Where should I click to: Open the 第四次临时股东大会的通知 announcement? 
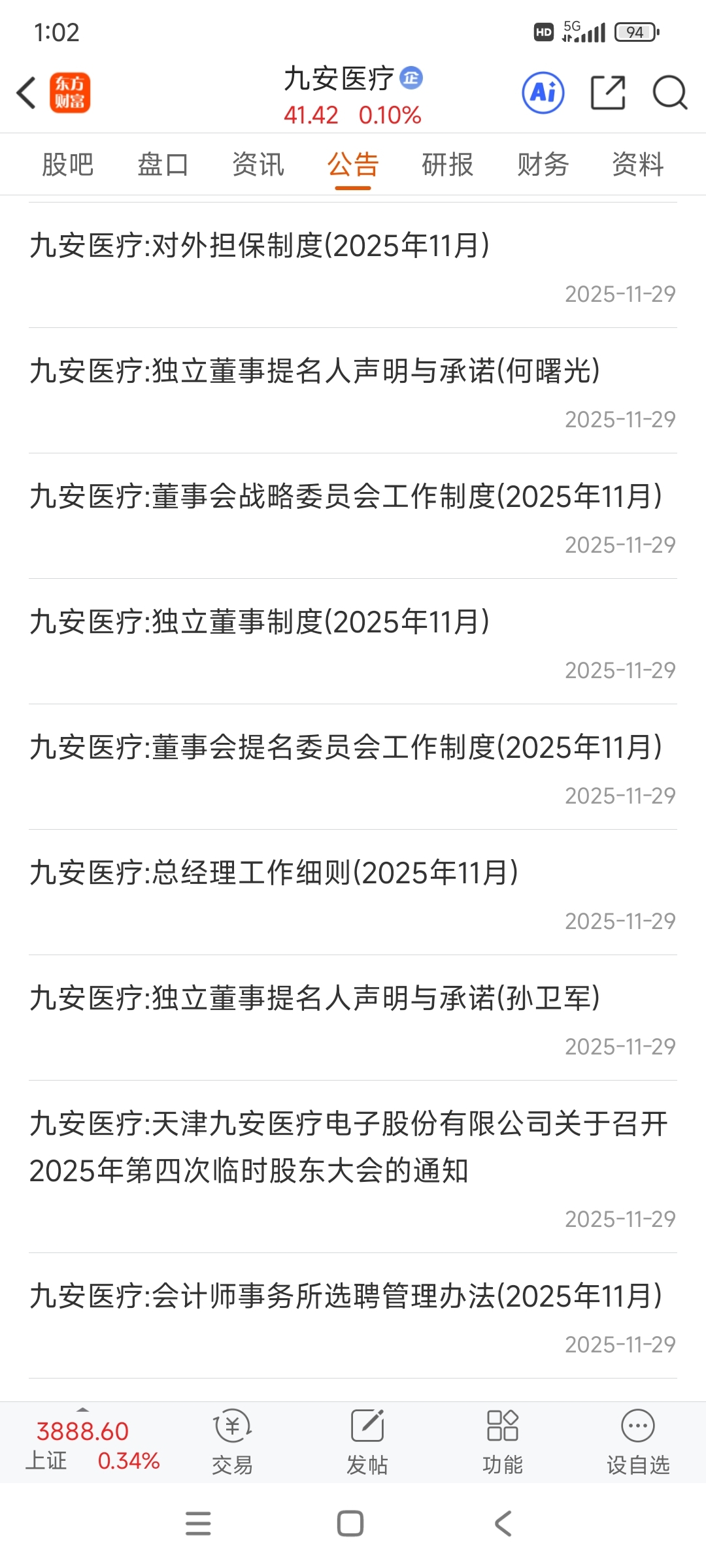pos(353,1167)
